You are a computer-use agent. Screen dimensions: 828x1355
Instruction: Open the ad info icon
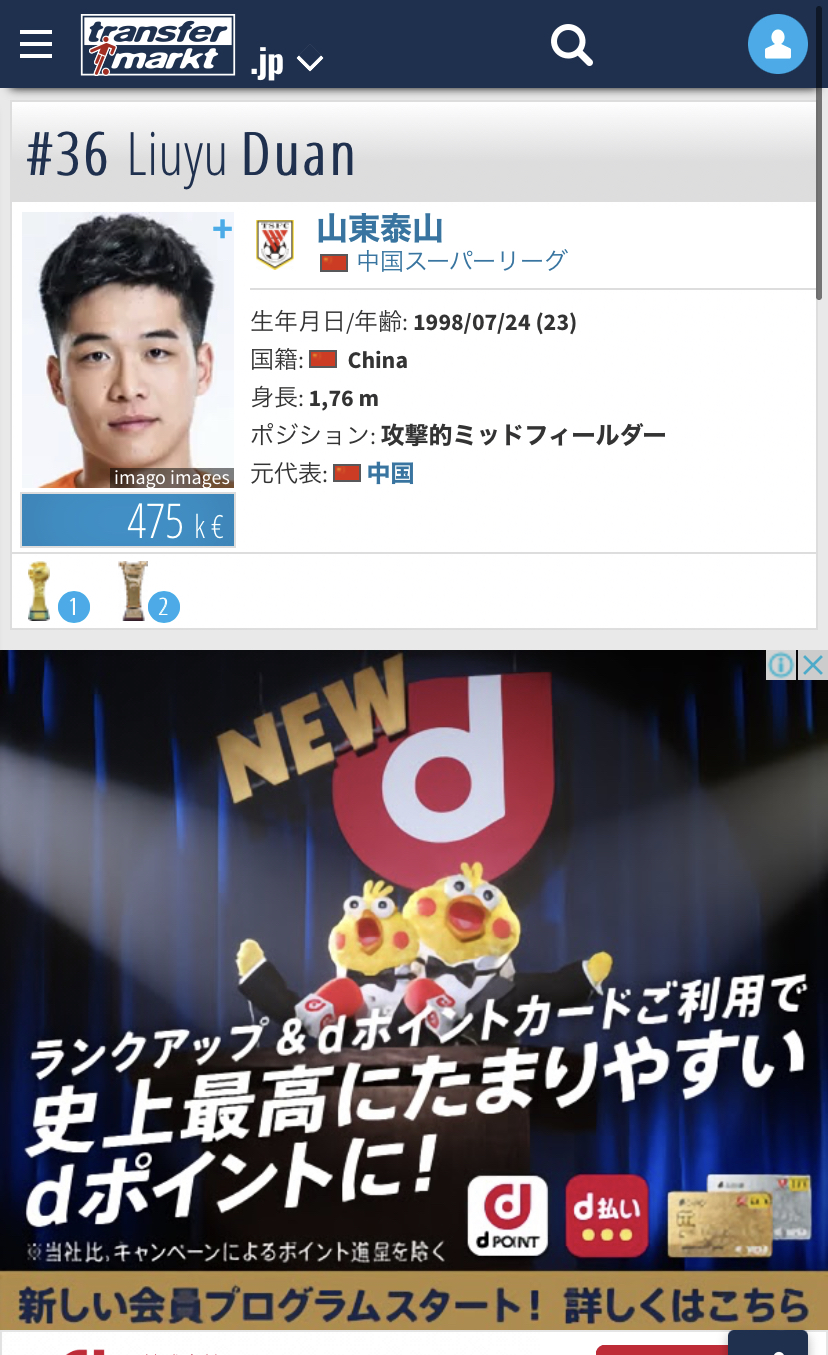tap(782, 665)
